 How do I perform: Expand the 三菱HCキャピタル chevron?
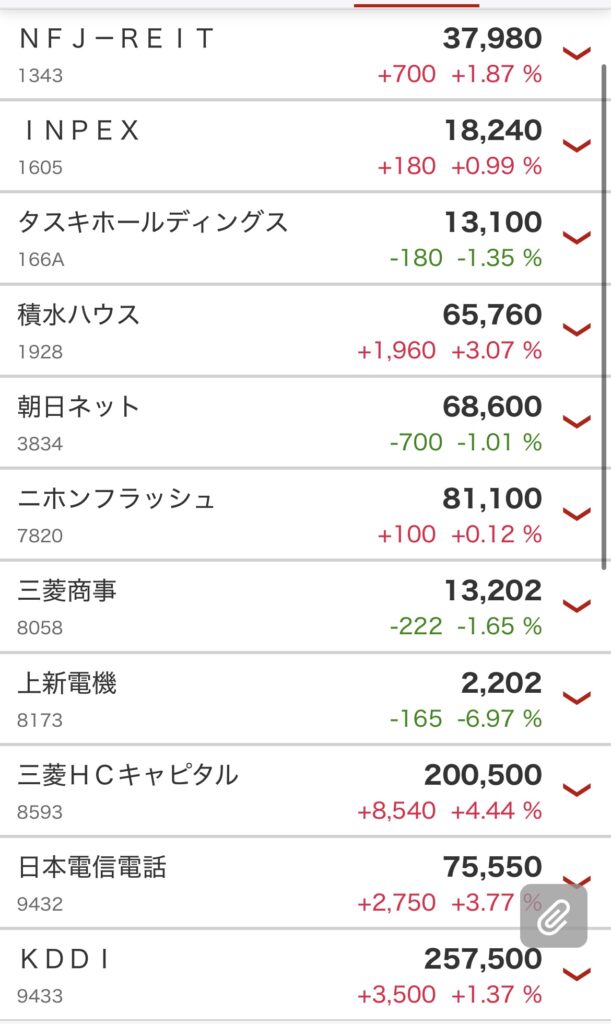click(576, 790)
